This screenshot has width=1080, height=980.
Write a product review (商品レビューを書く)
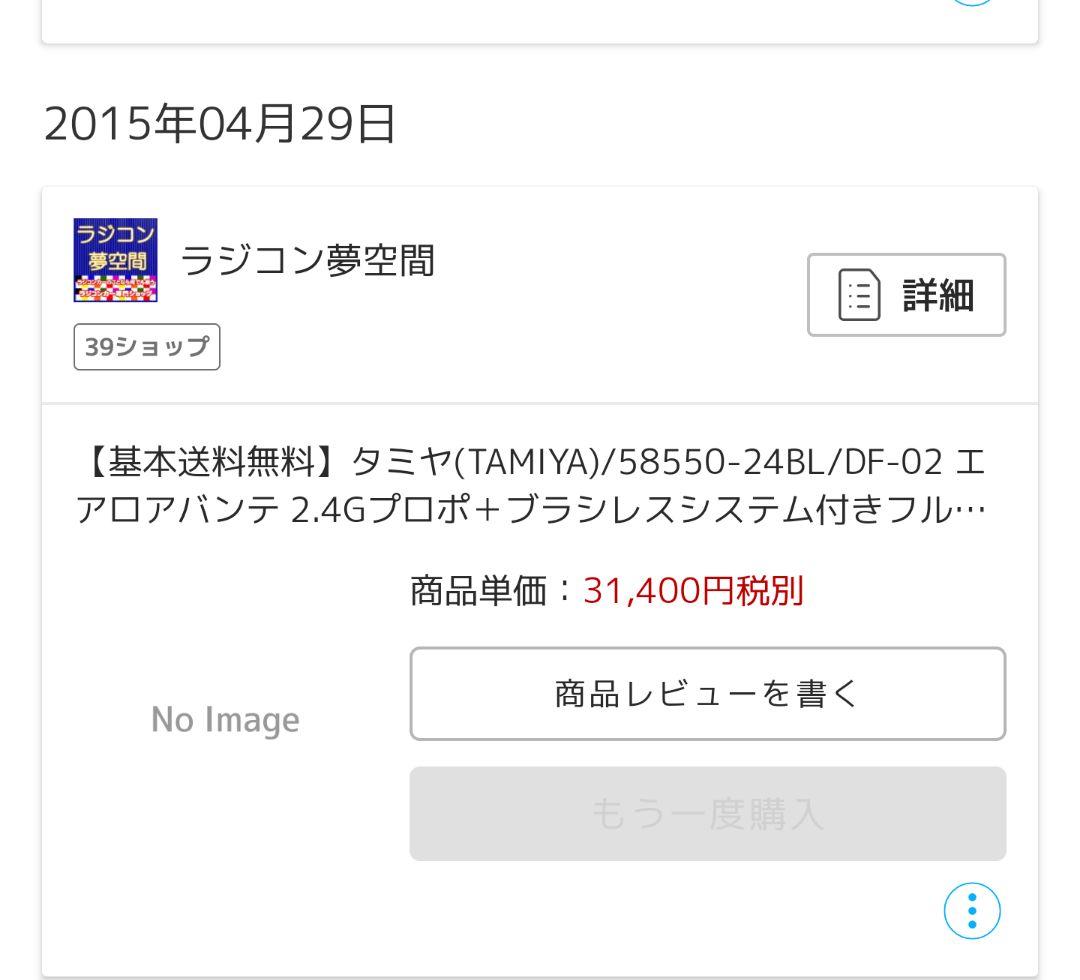[x=707, y=694]
